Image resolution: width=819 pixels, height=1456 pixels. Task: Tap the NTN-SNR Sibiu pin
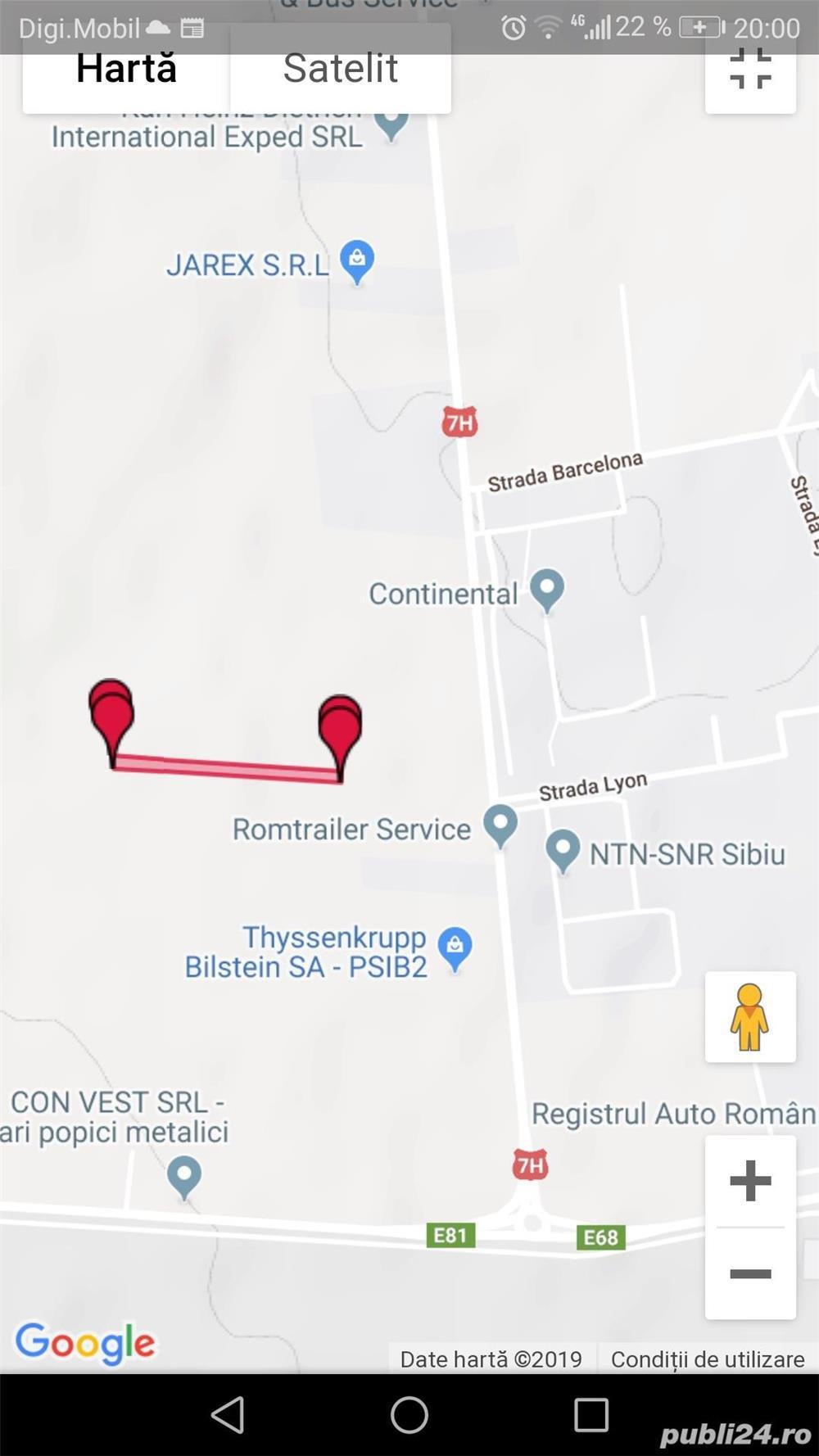(x=563, y=850)
